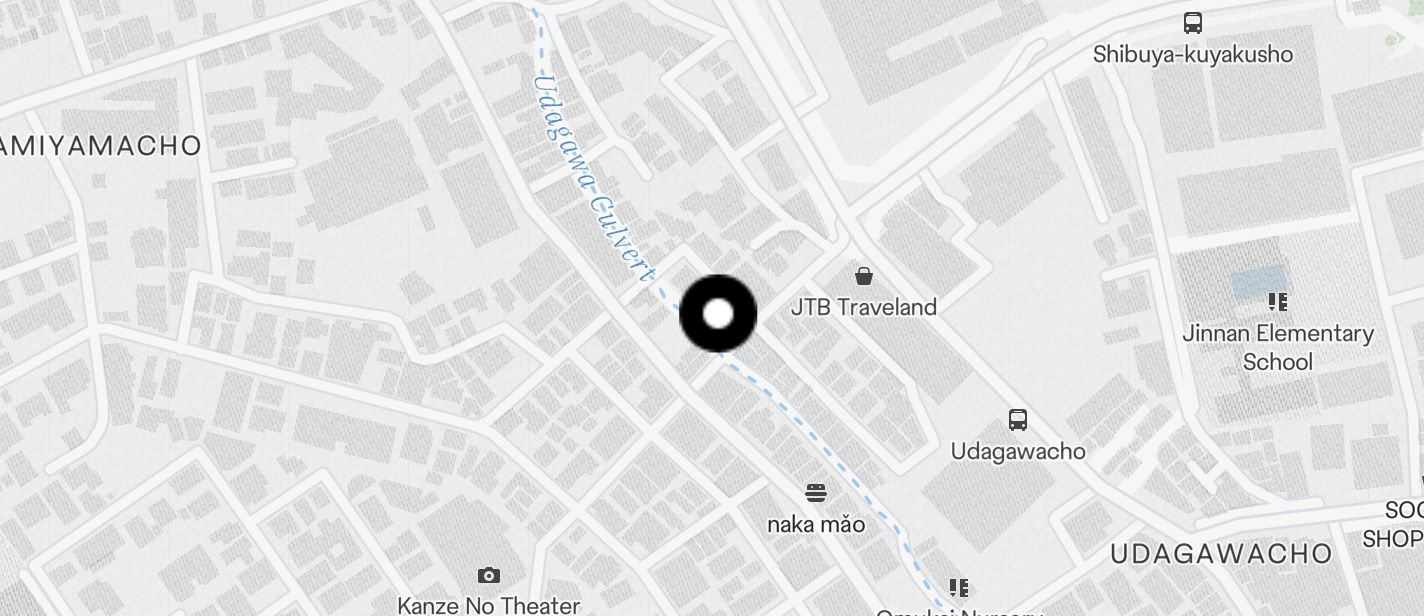Open the naka mǎo restaurant marker
Viewport: 1424px width, 616px height.
817,492
